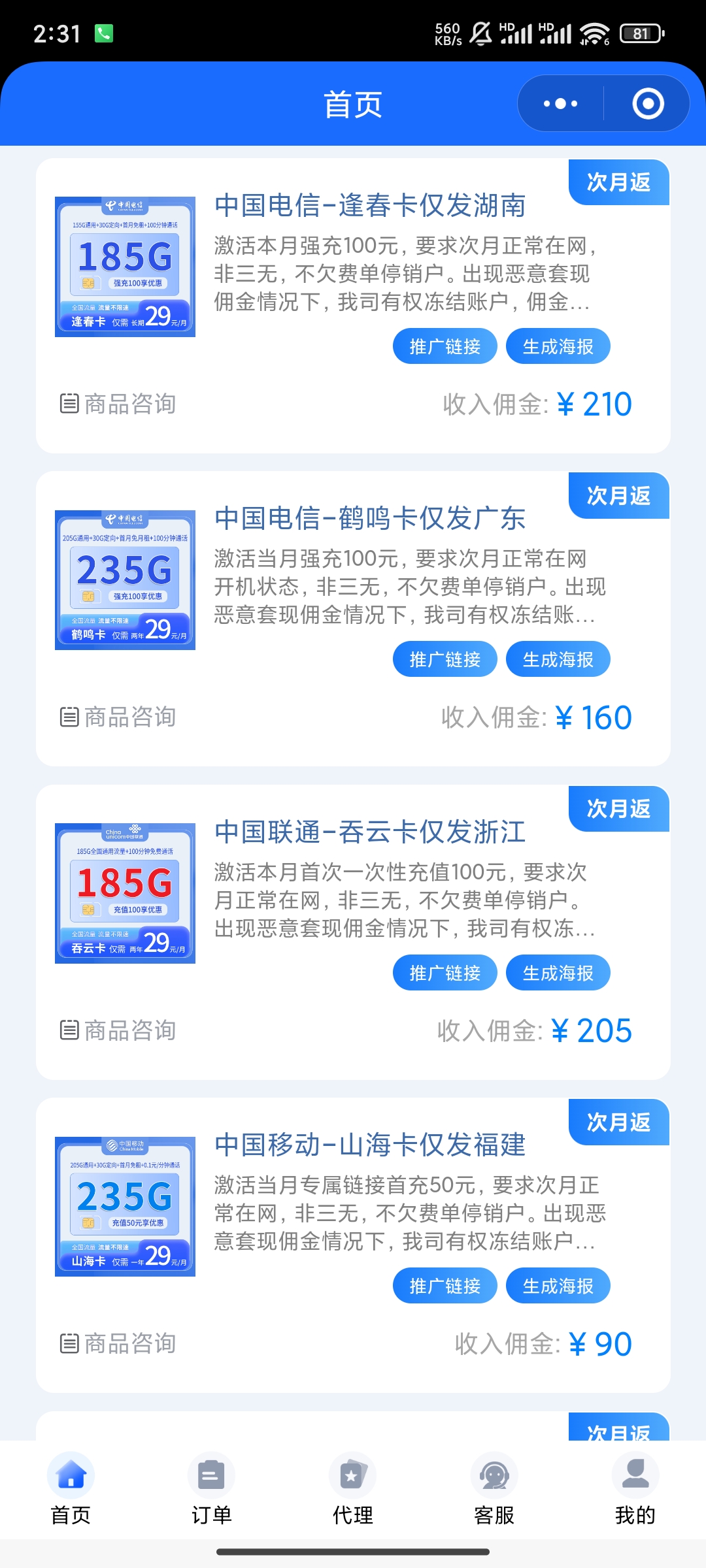Viewport: 706px width, 1568px height.
Task: Open 商品咨询 for 山海卡仅发福建
Action: click(118, 1343)
